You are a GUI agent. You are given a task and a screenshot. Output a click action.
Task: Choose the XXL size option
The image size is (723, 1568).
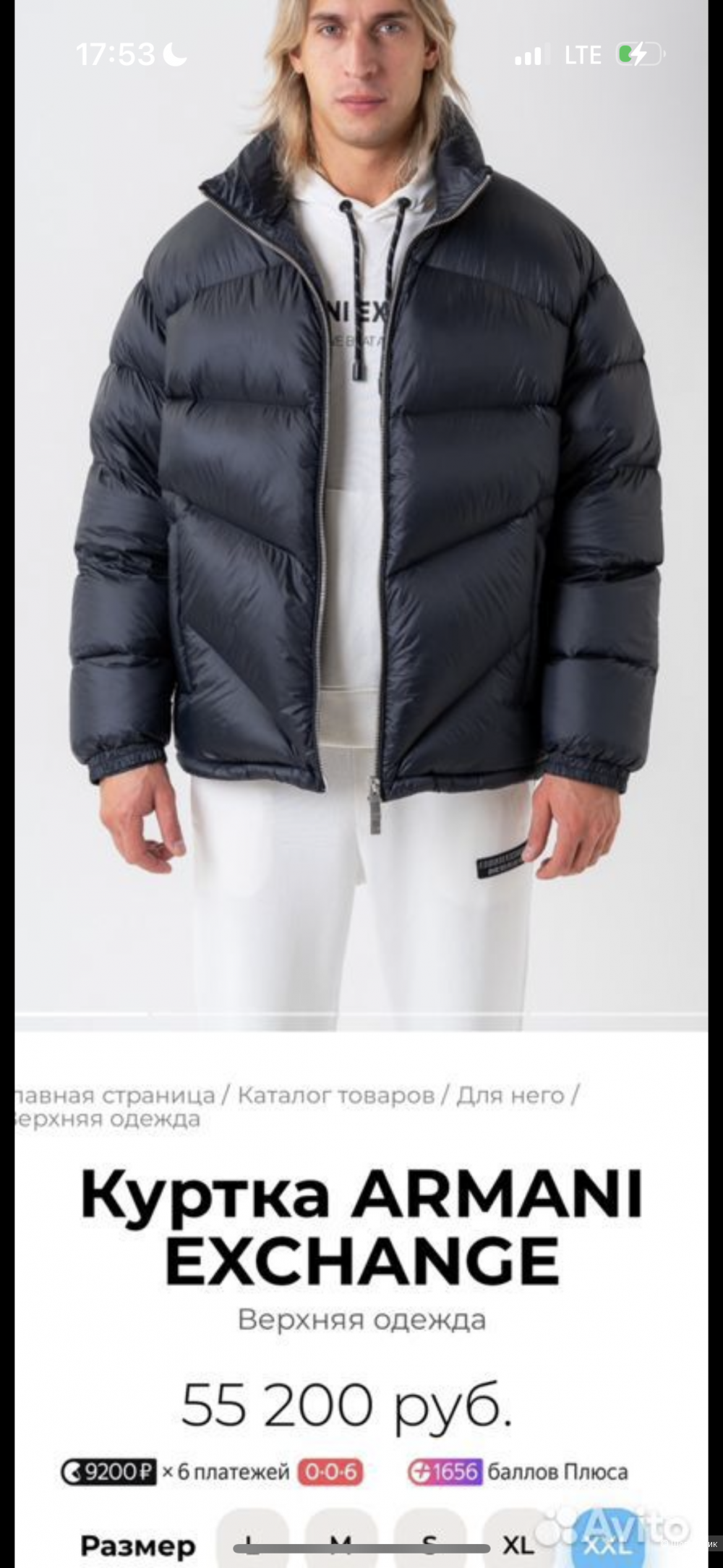tap(607, 1546)
